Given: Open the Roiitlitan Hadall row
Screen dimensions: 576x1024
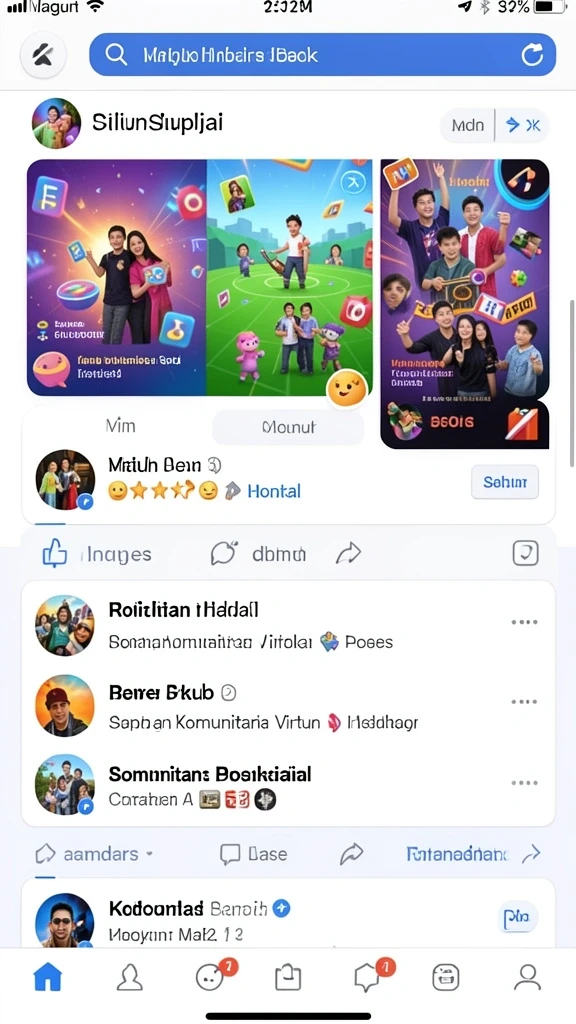Looking at the screenshot, I should pos(288,625).
